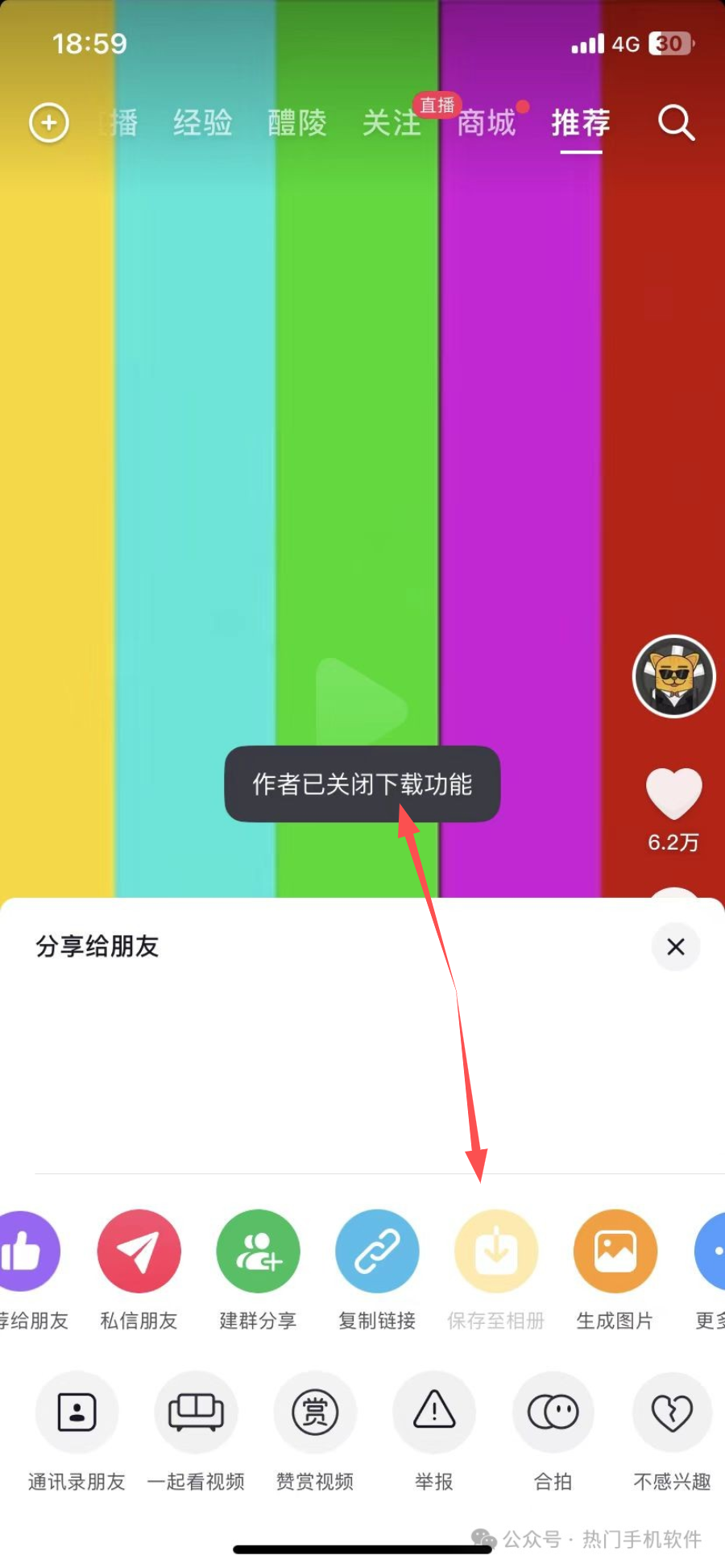The width and height of the screenshot is (725, 1568).
Task: Switch to the 经验 tab
Action: [x=203, y=123]
